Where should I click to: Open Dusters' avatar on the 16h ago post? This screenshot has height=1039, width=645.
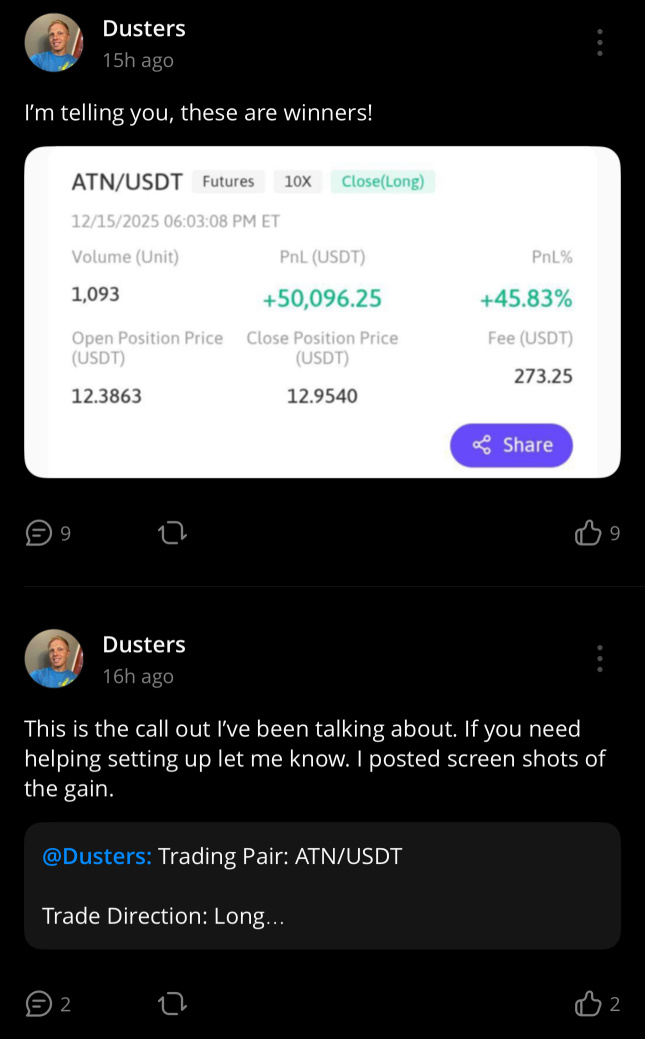pyautogui.click(x=54, y=659)
